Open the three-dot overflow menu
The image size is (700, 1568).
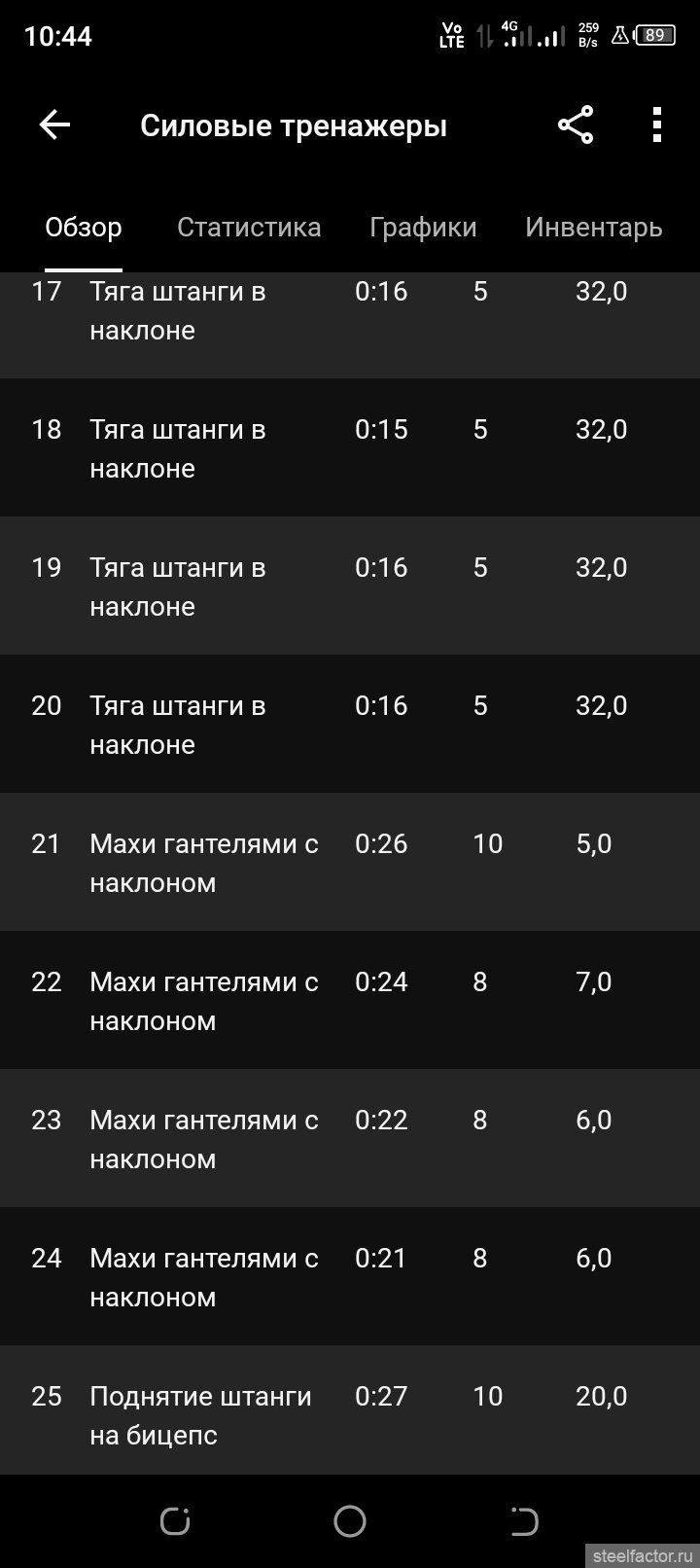tap(657, 125)
